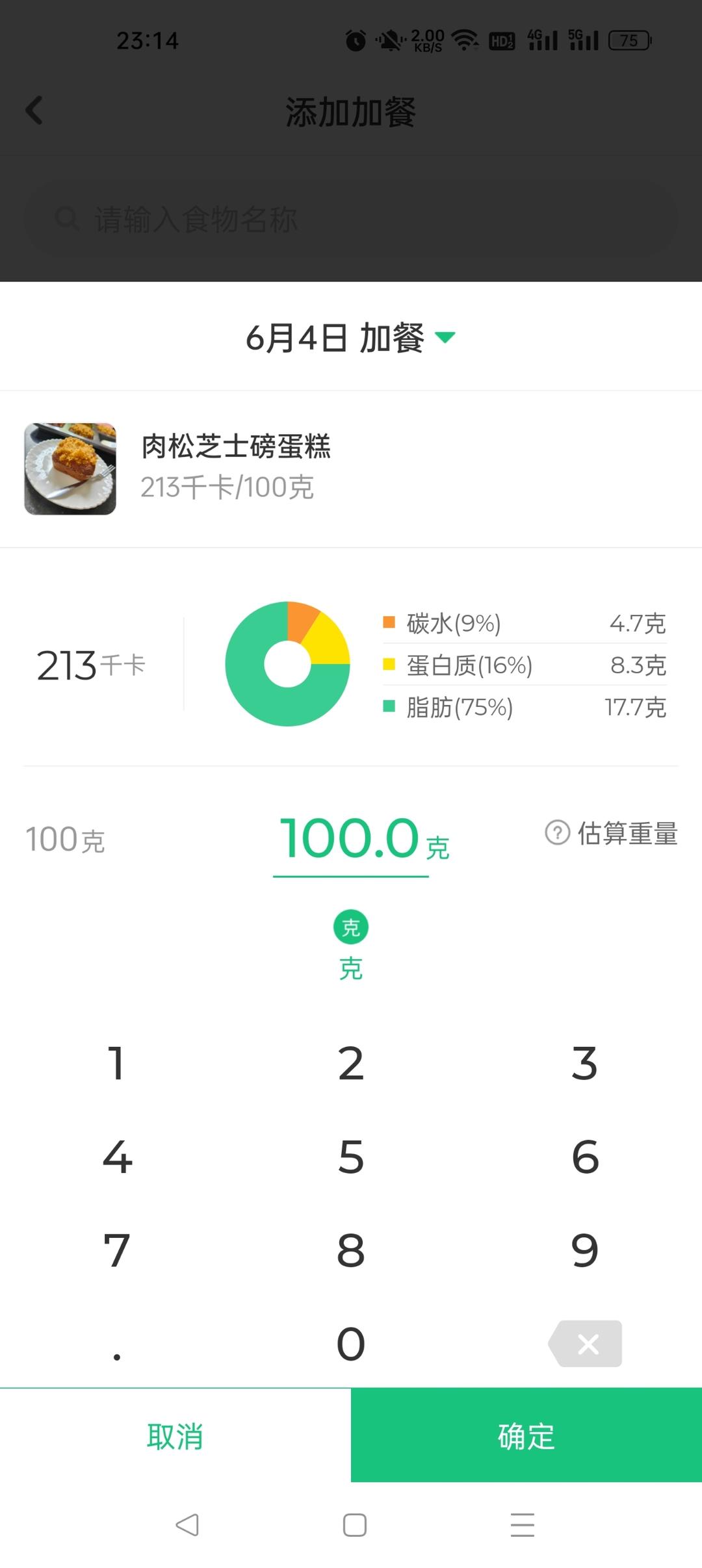Image resolution: width=702 pixels, height=1568 pixels.
Task: Tap the back arrow to exit 添加加餐
Action: (34, 110)
